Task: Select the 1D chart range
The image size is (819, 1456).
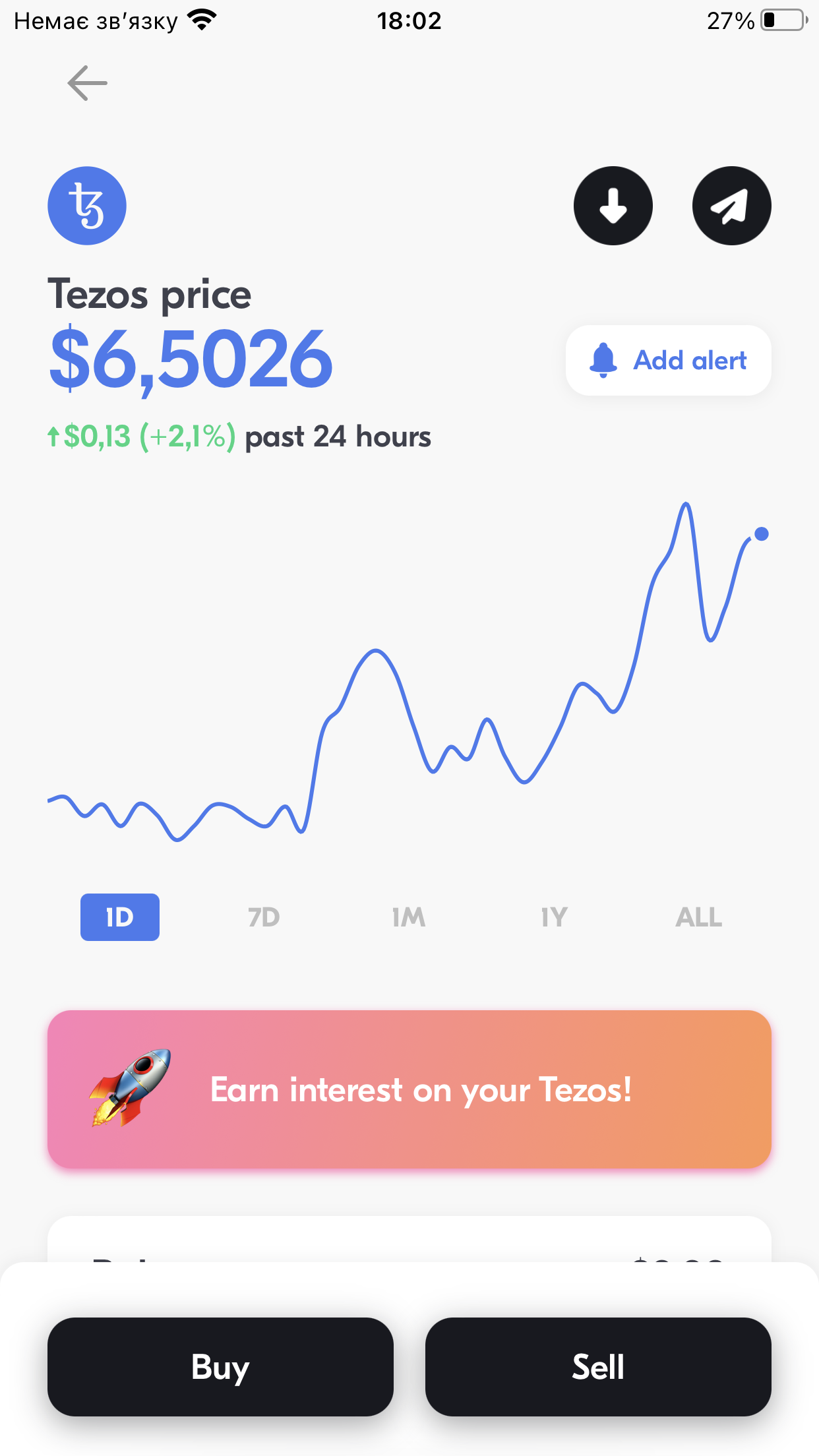Action: [120, 917]
